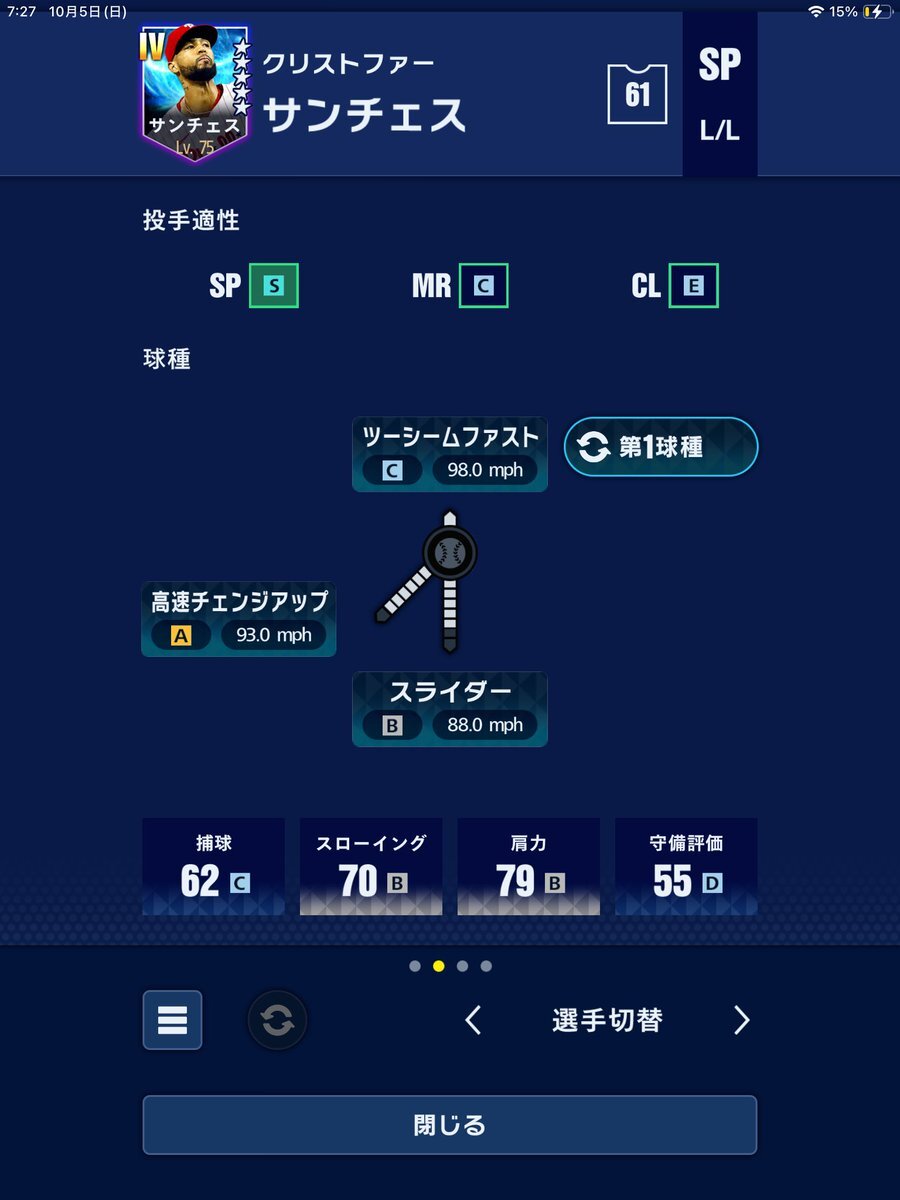Switch to the next player
Image resolution: width=900 pixels, height=1200 pixels.
[741, 1020]
